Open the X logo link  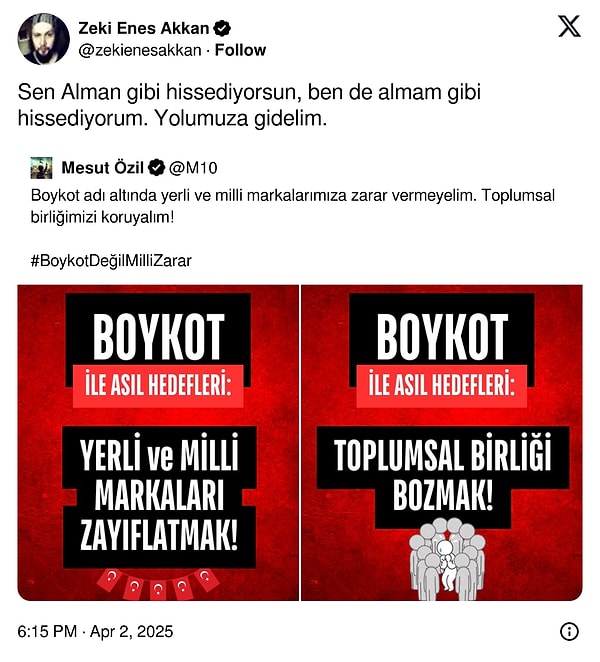coord(569,27)
